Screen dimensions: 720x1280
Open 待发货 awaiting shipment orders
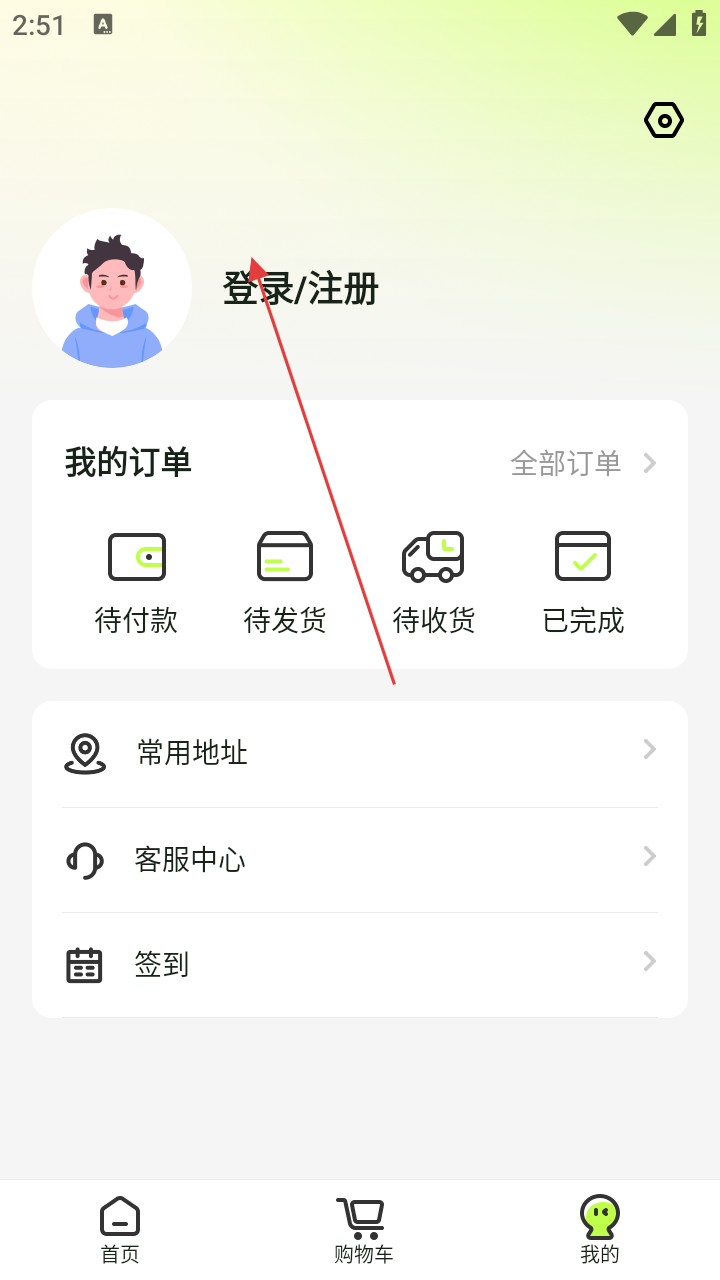pos(285,582)
